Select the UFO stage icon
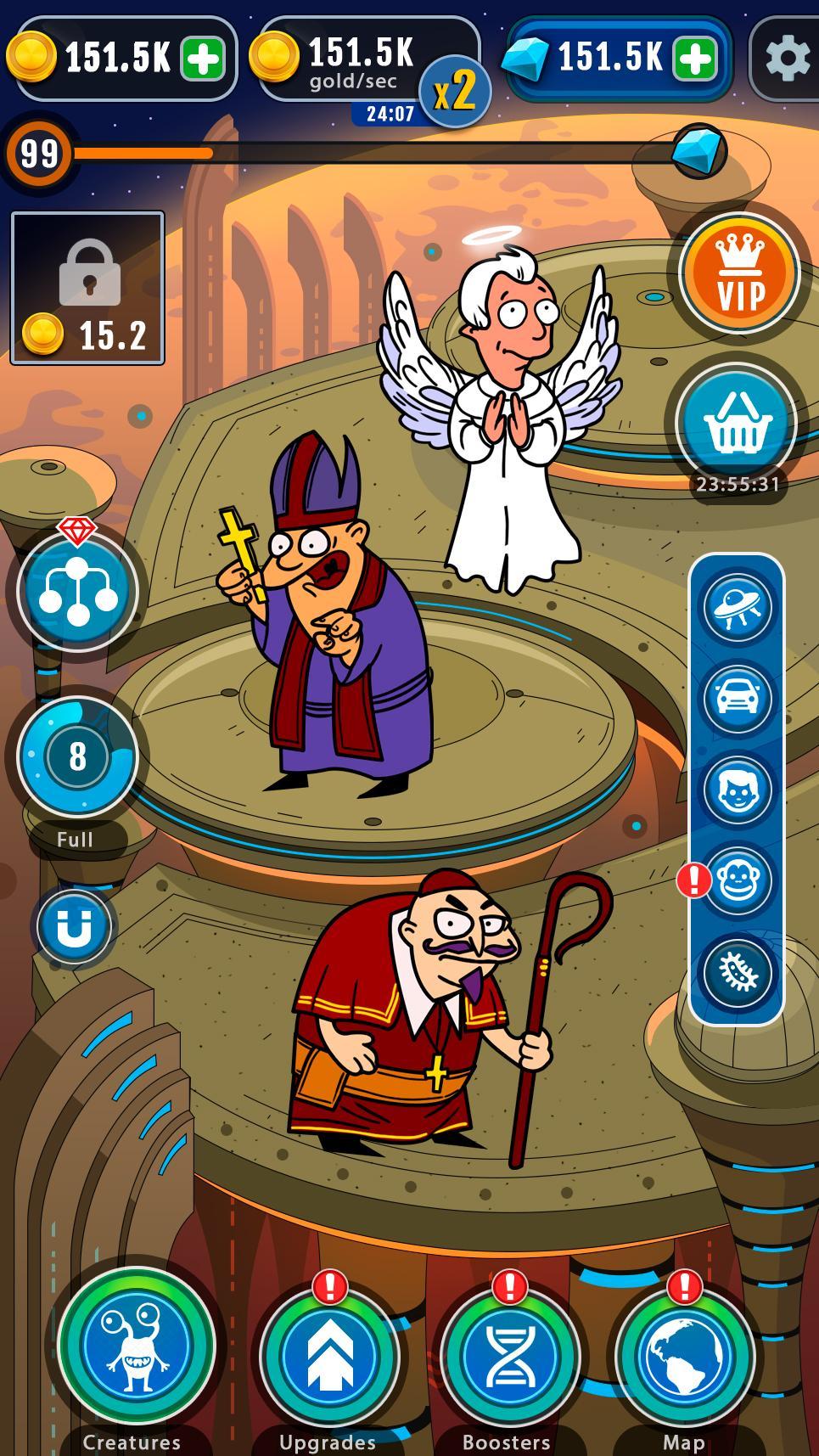The image size is (819, 1456). point(737,606)
